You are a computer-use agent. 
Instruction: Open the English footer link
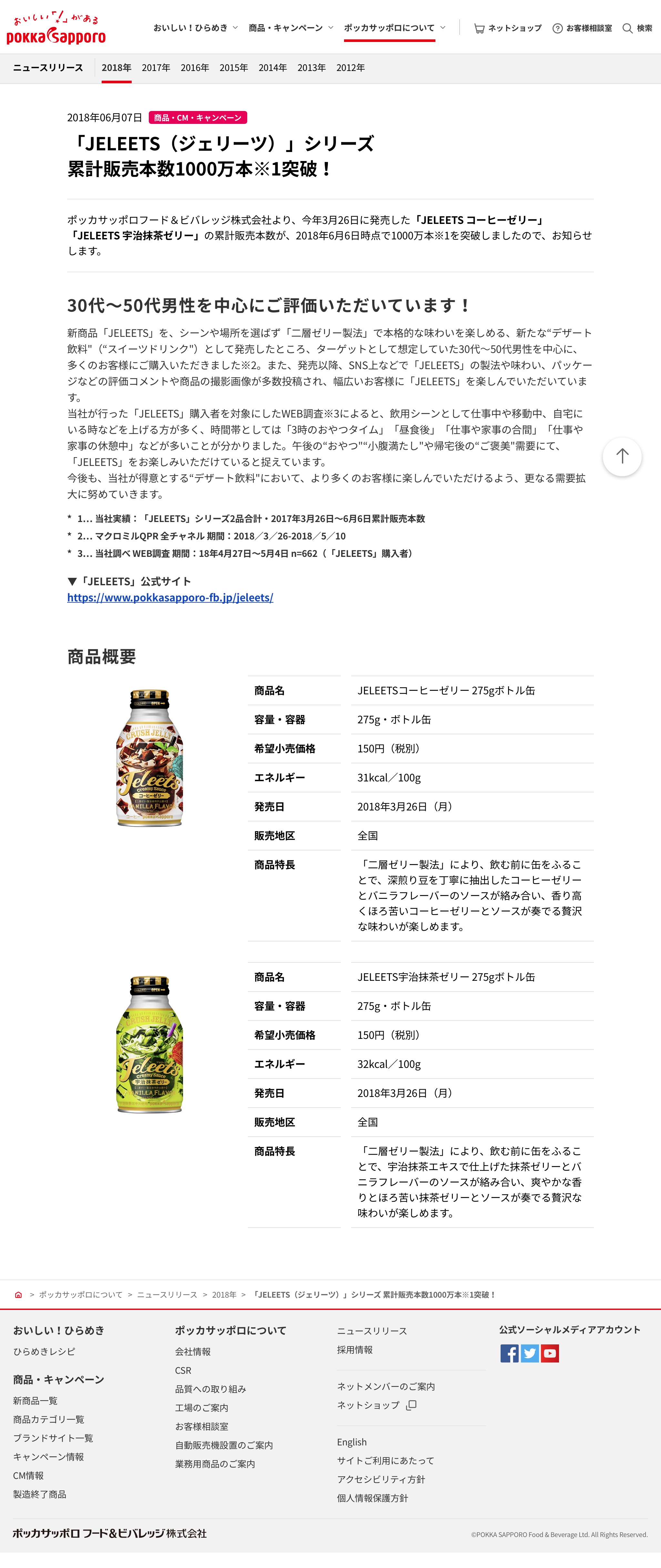352,1442
